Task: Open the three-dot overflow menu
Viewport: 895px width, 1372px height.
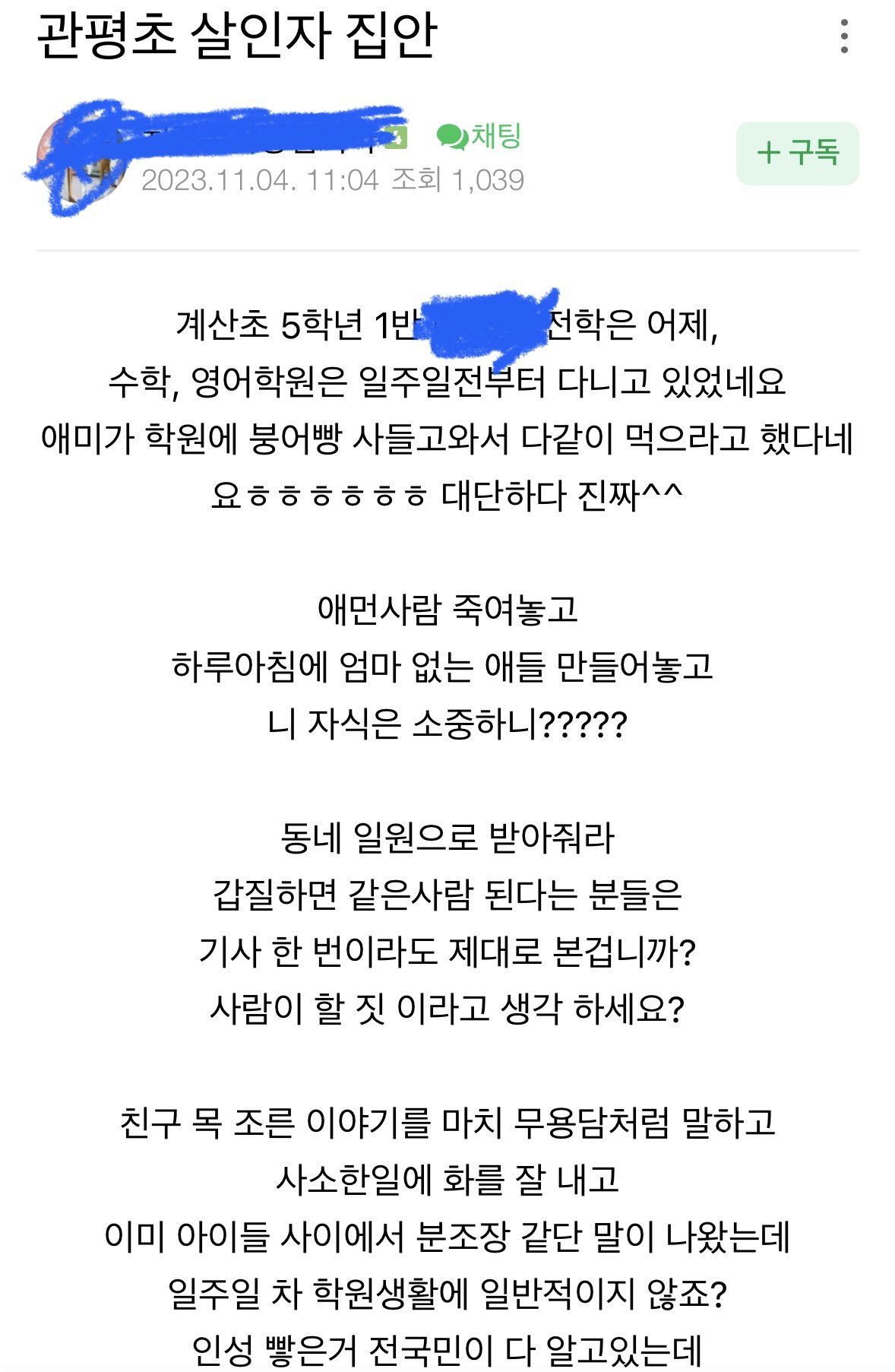Action: click(x=844, y=36)
